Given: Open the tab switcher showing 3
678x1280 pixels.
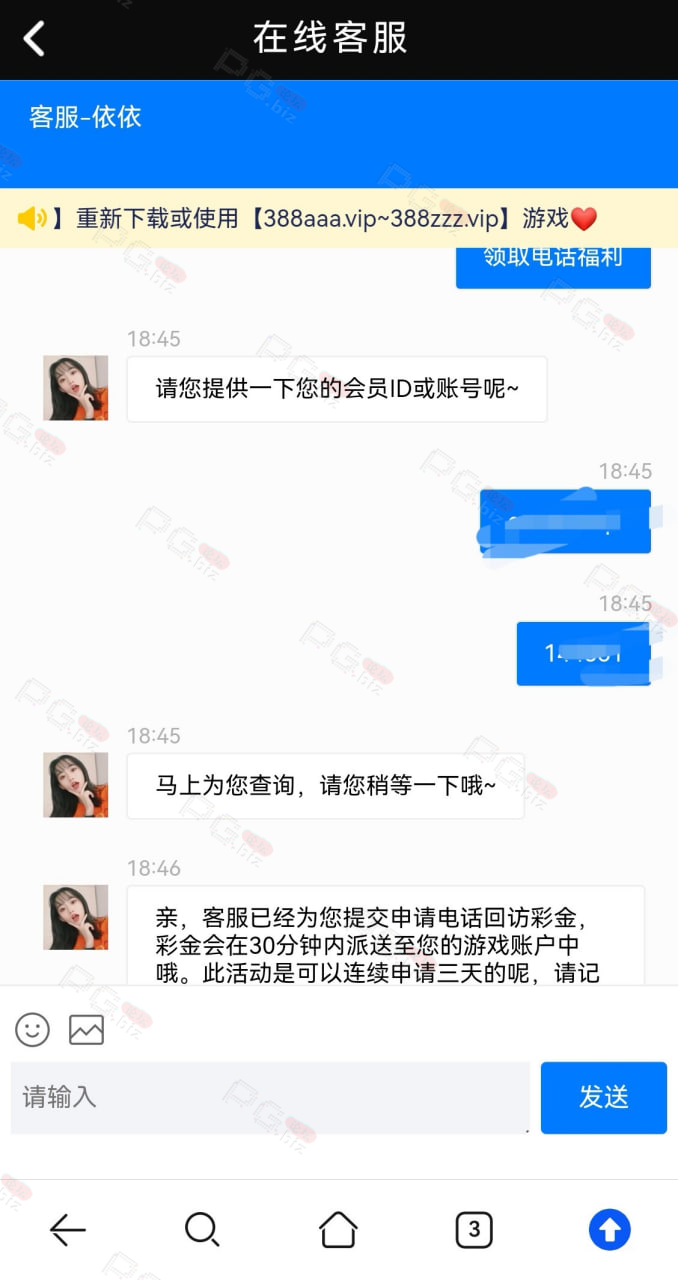Looking at the screenshot, I should coord(474,1229).
